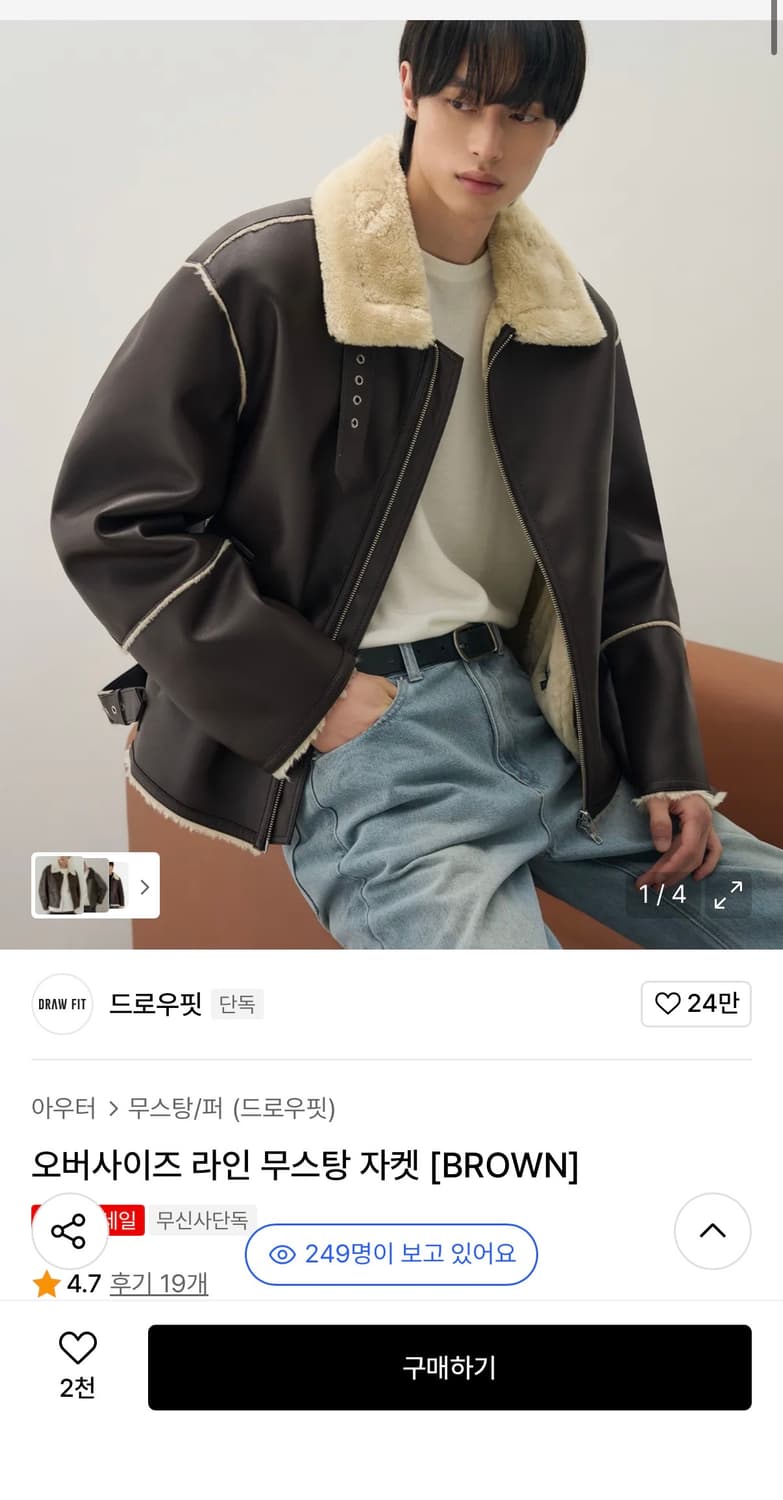Click the heart icon next to 24만
This screenshot has width=783, height=1500.
tap(667, 1004)
